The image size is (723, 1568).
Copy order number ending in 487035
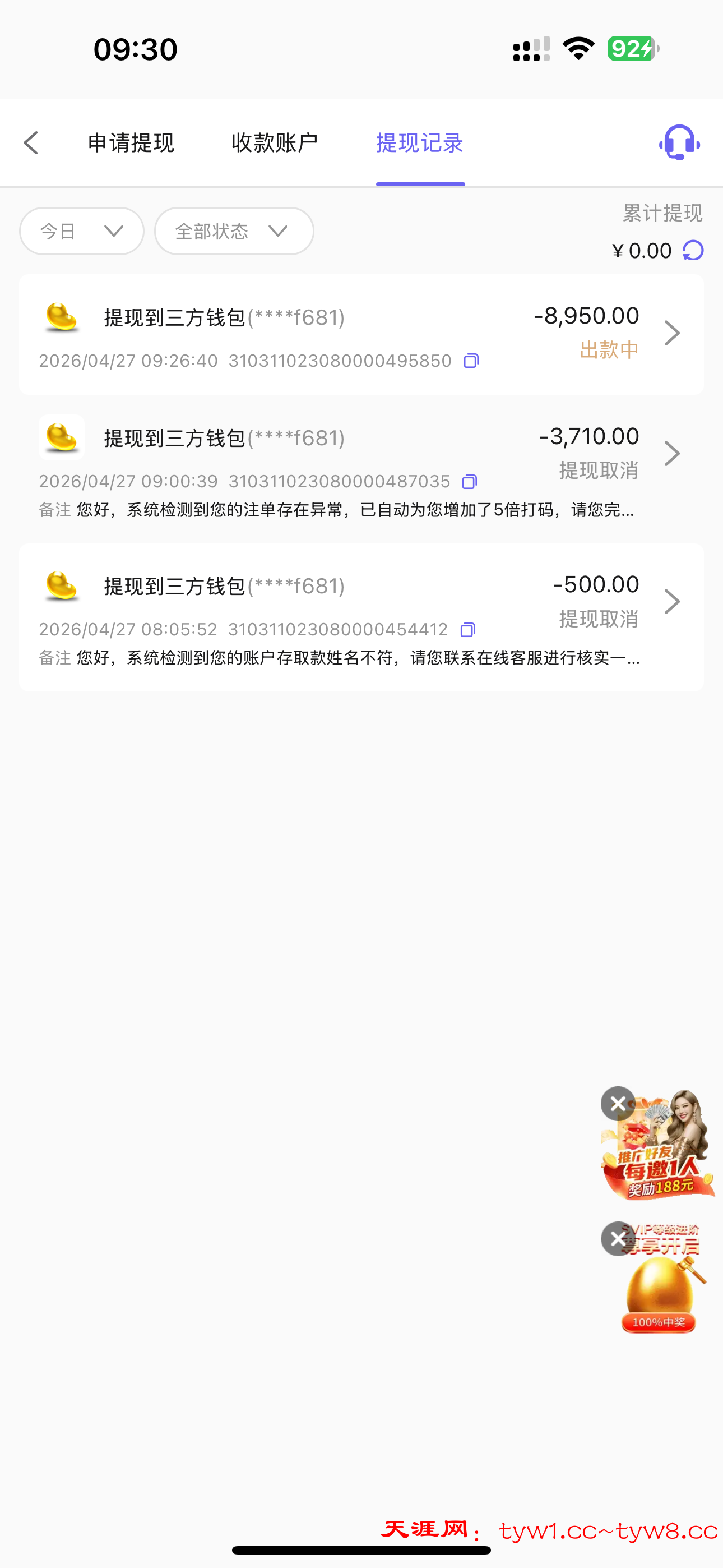[469, 482]
